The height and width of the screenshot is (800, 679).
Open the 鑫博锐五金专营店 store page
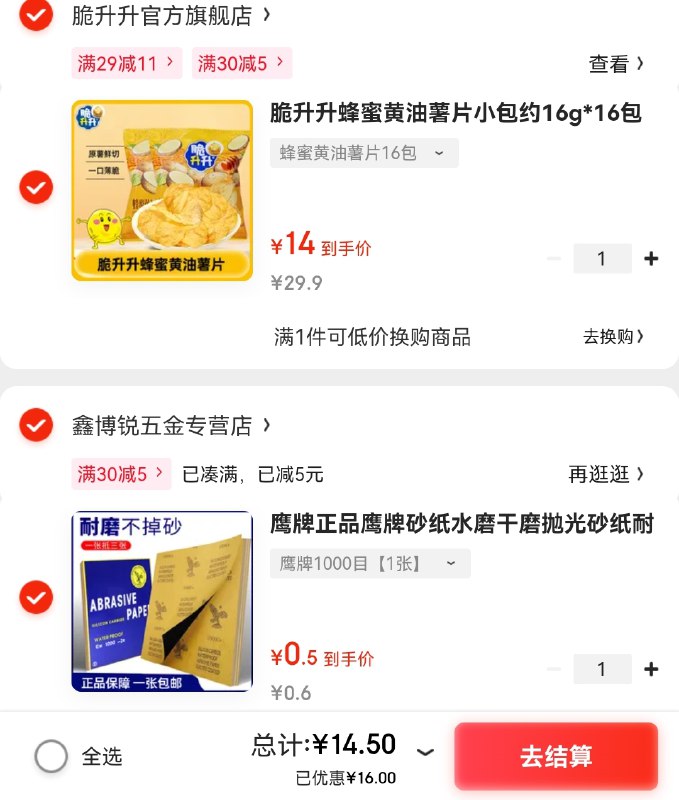click(170, 425)
